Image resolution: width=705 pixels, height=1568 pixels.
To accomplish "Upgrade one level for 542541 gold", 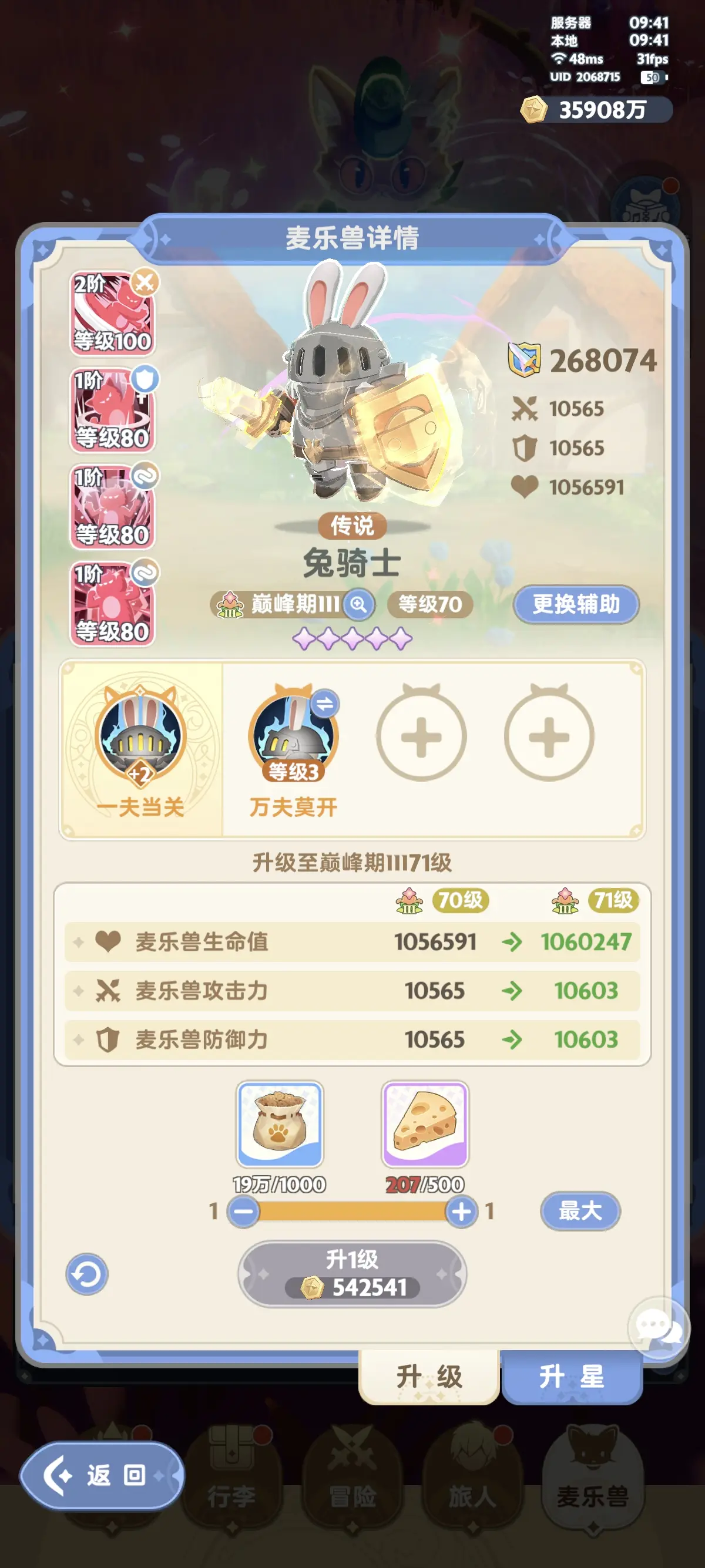I will point(352,1273).
